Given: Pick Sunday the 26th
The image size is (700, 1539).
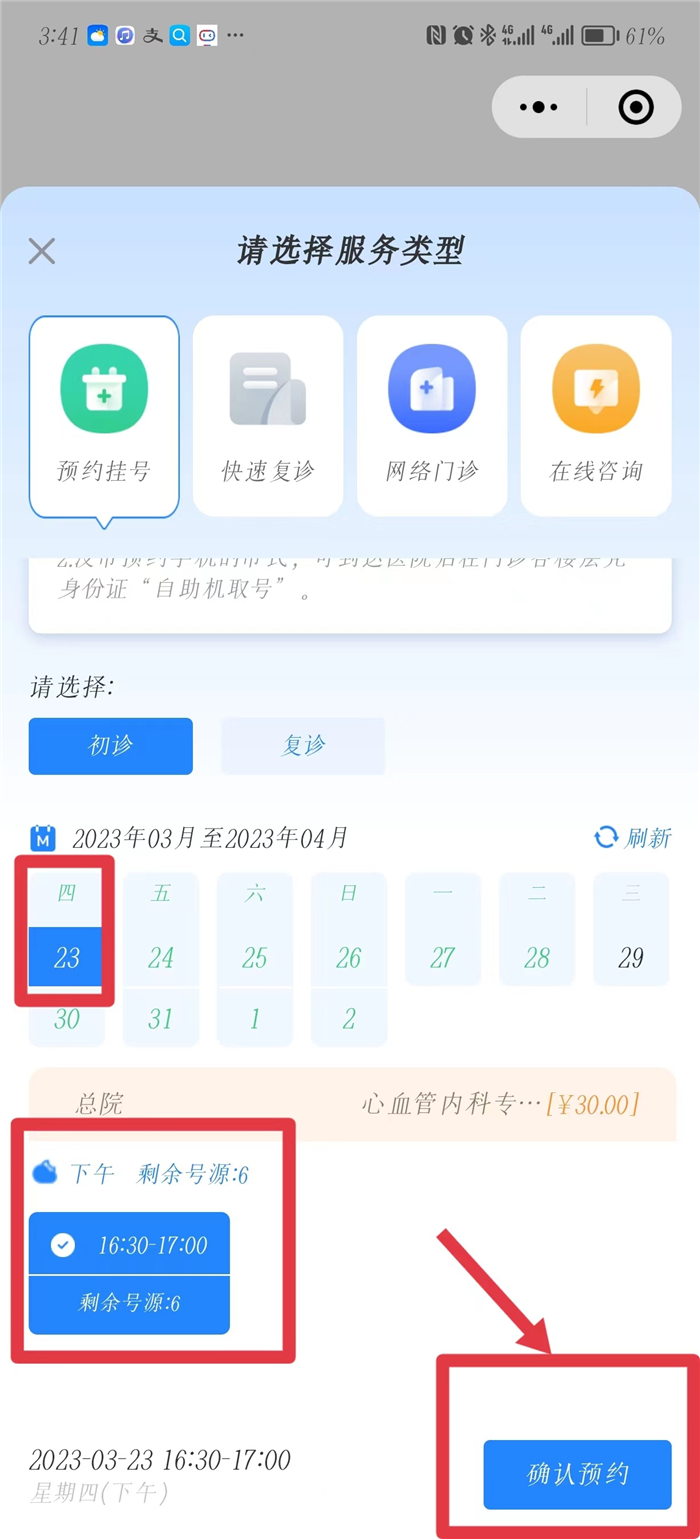Looking at the screenshot, I should pos(349,957).
